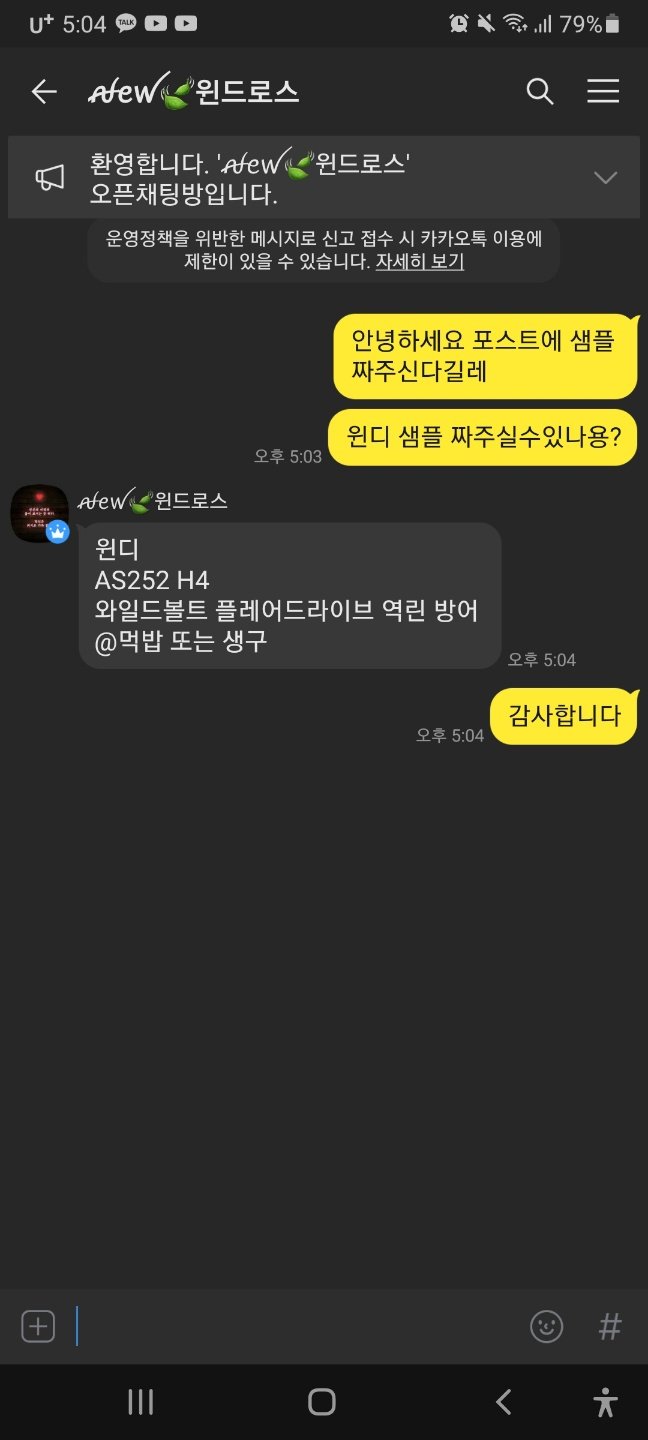Viewport: 648px width, 1440px height.
Task: Open the 자세히 보기 link
Action: pos(419,263)
